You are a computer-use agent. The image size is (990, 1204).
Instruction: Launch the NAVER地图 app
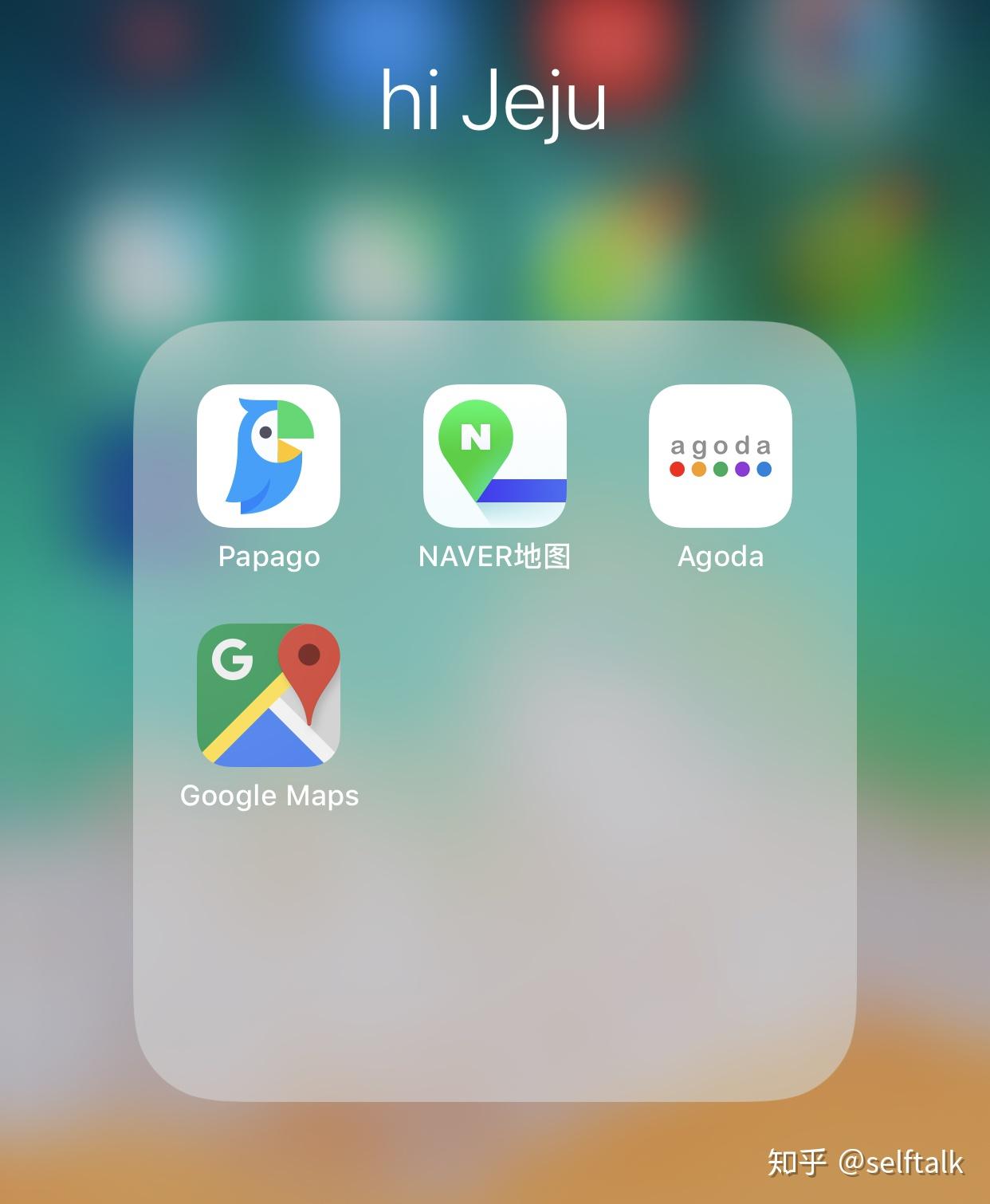pos(494,456)
